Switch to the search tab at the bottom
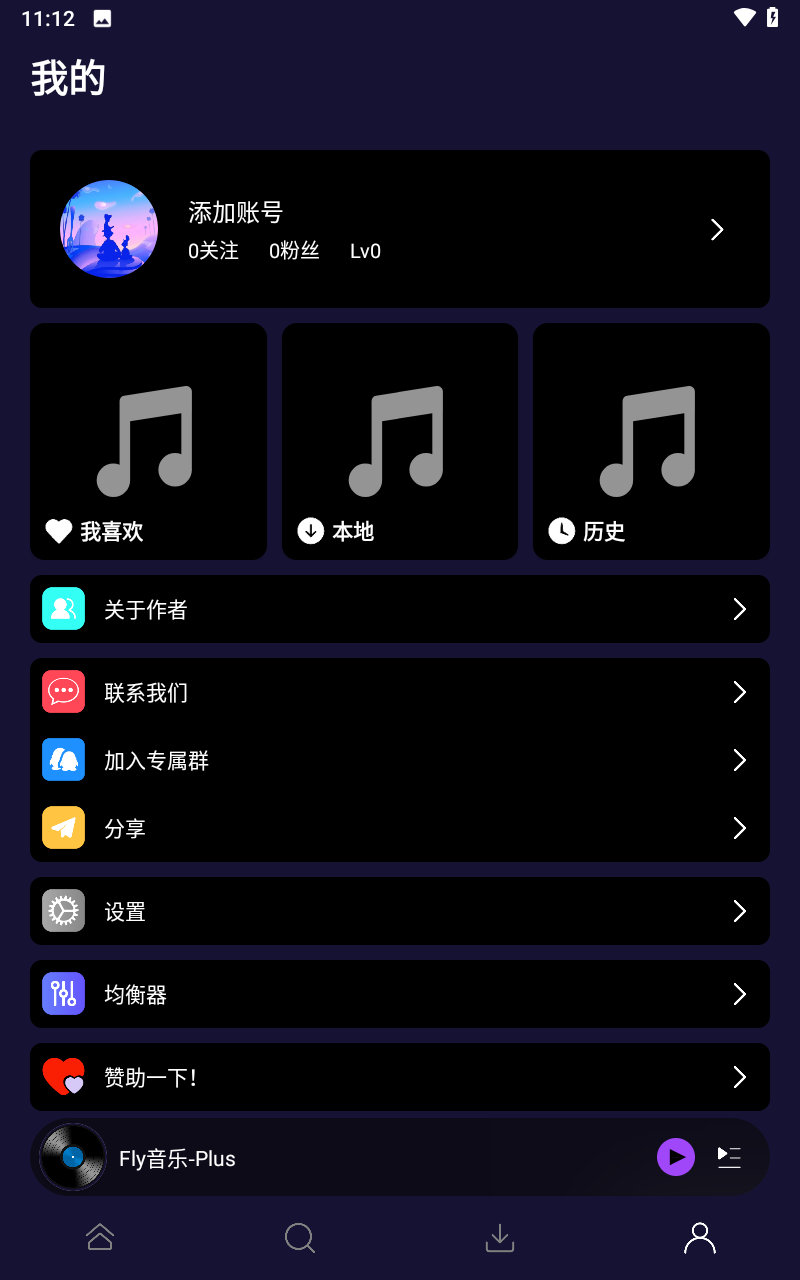Viewport: 800px width, 1280px height. [x=300, y=1238]
